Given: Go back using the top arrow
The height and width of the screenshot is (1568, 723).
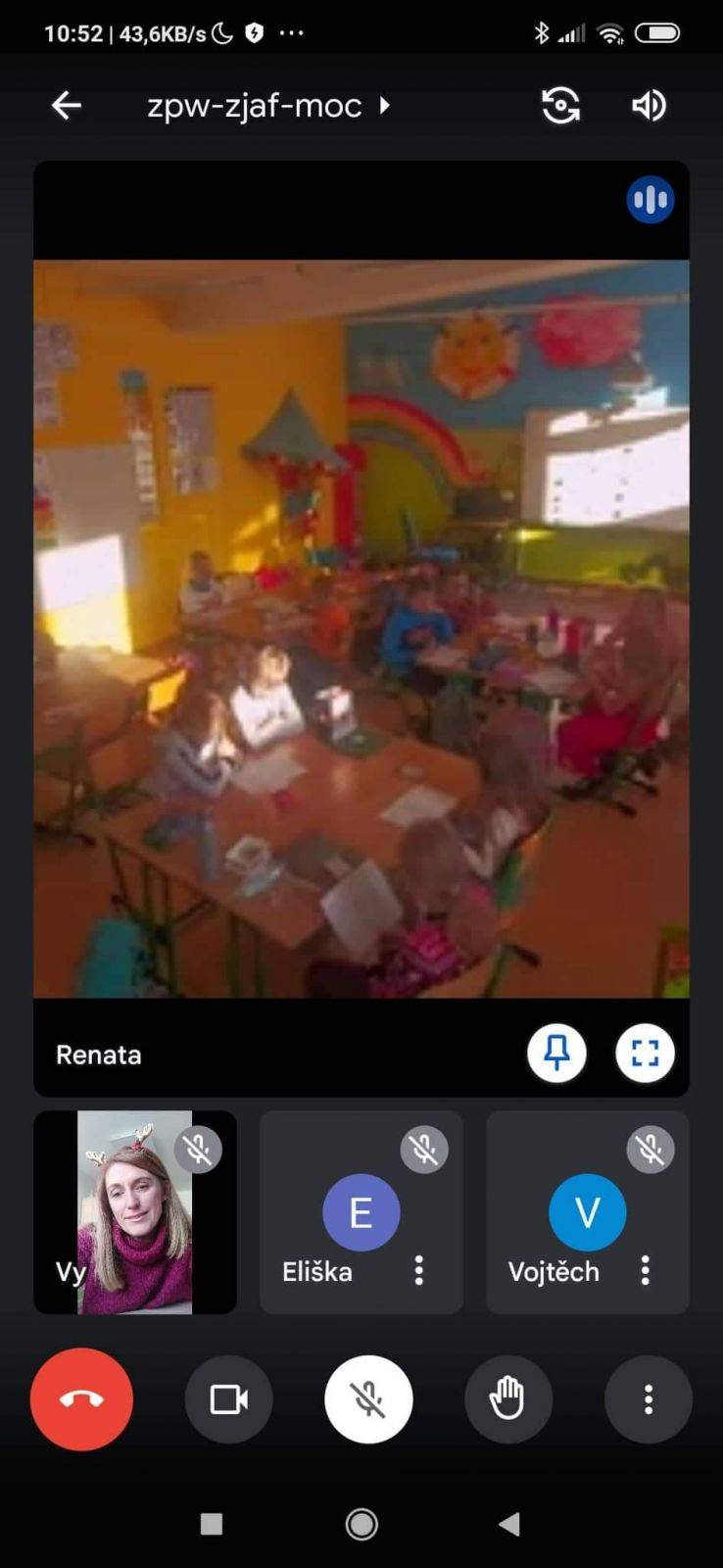Looking at the screenshot, I should point(67,105).
